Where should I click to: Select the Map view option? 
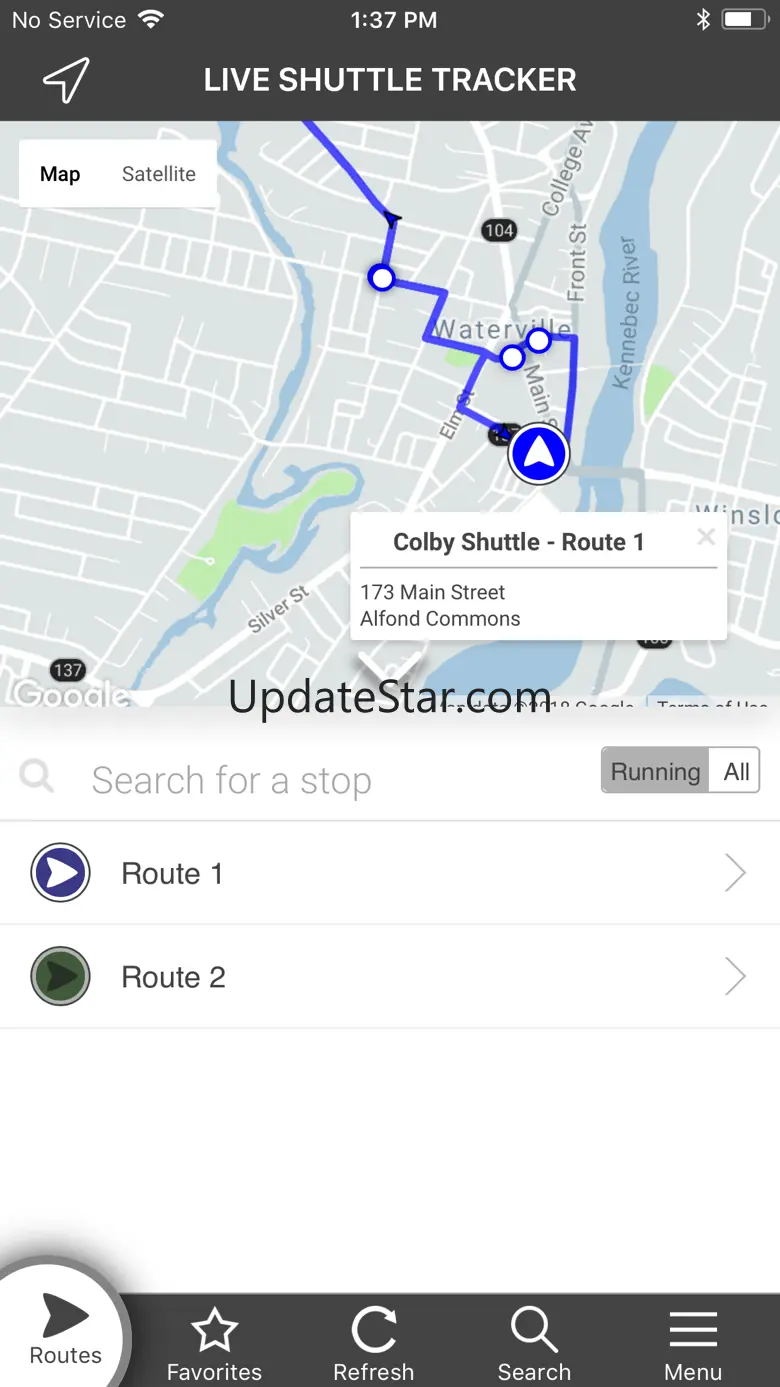click(x=60, y=174)
